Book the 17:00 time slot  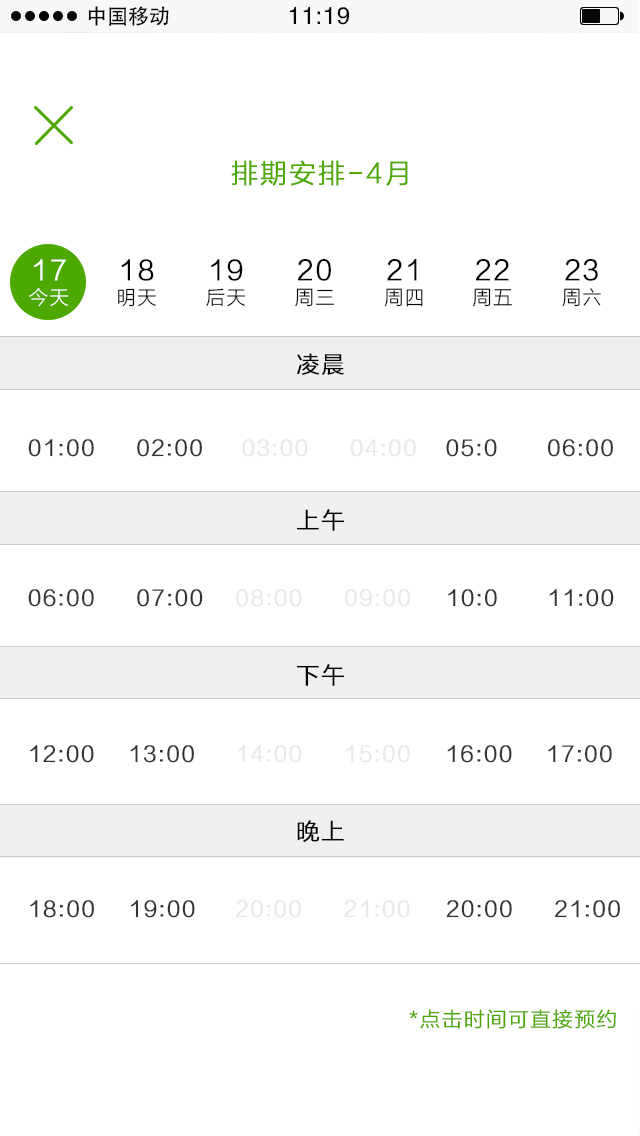(x=580, y=753)
